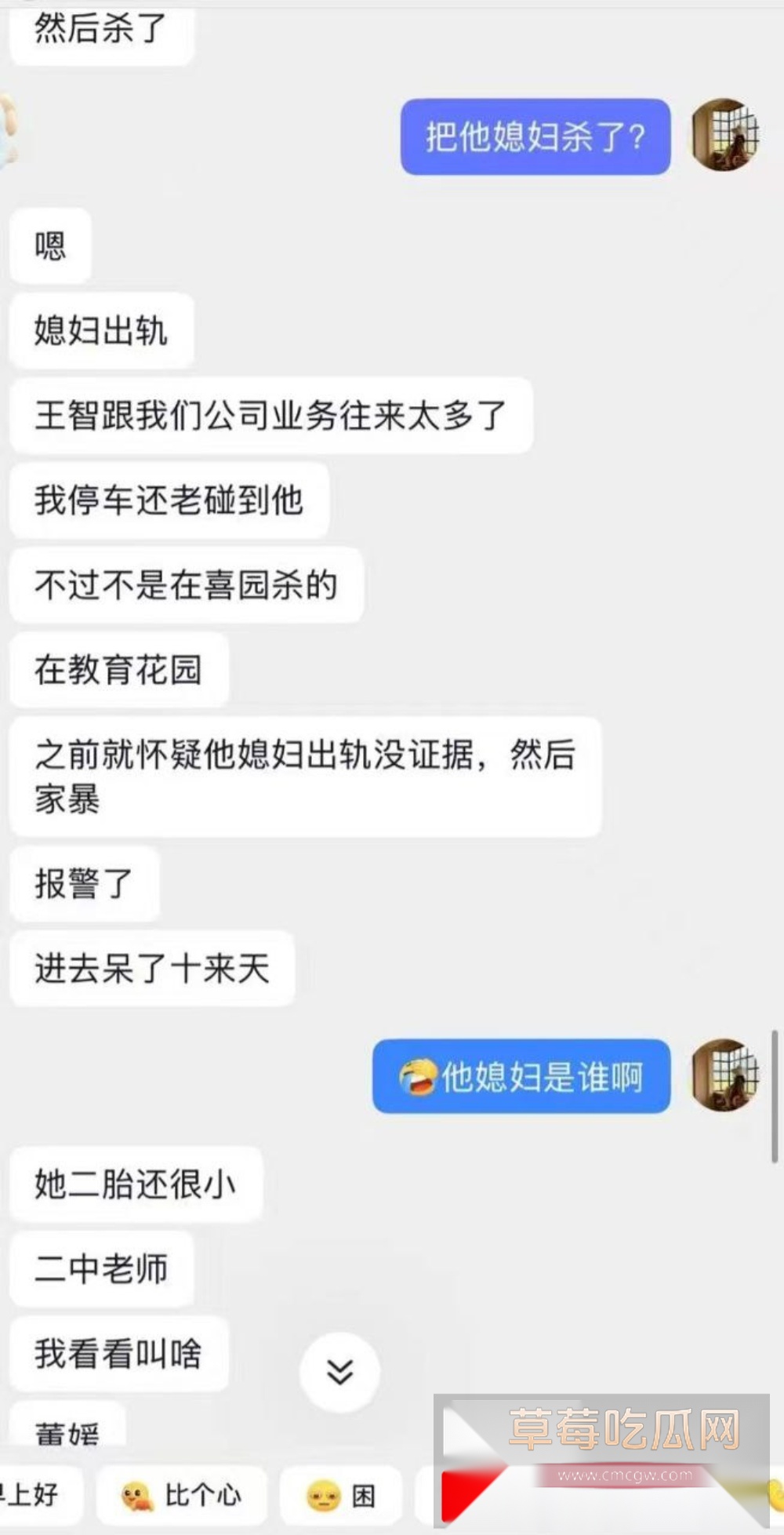Jump to latest messages with down-arrow button
This screenshot has height=1535, width=784.
[339, 1371]
